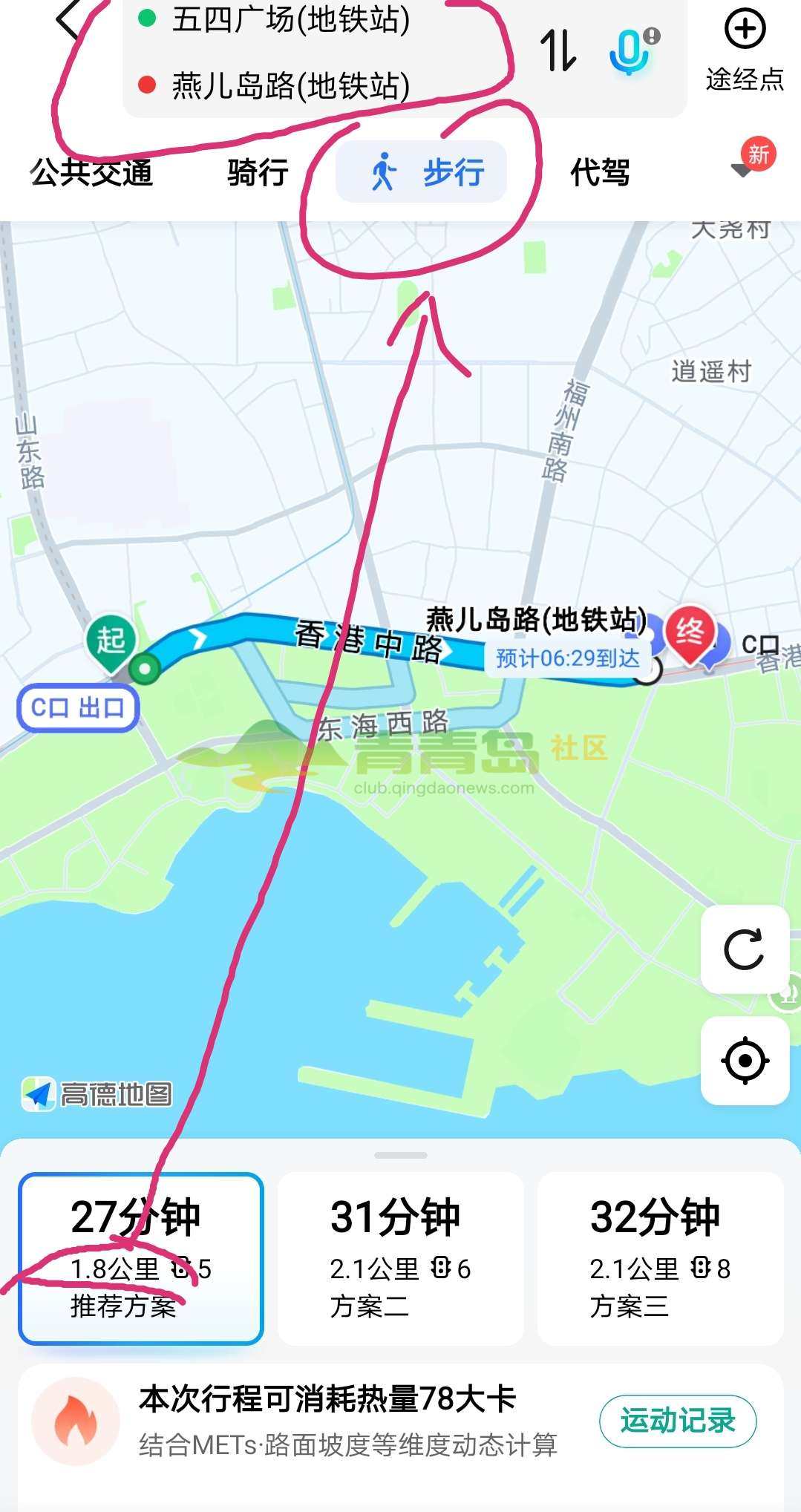The image size is (801, 1512).
Task: Edit the starting point 五四广场(地铁站)
Action: [x=290, y=20]
